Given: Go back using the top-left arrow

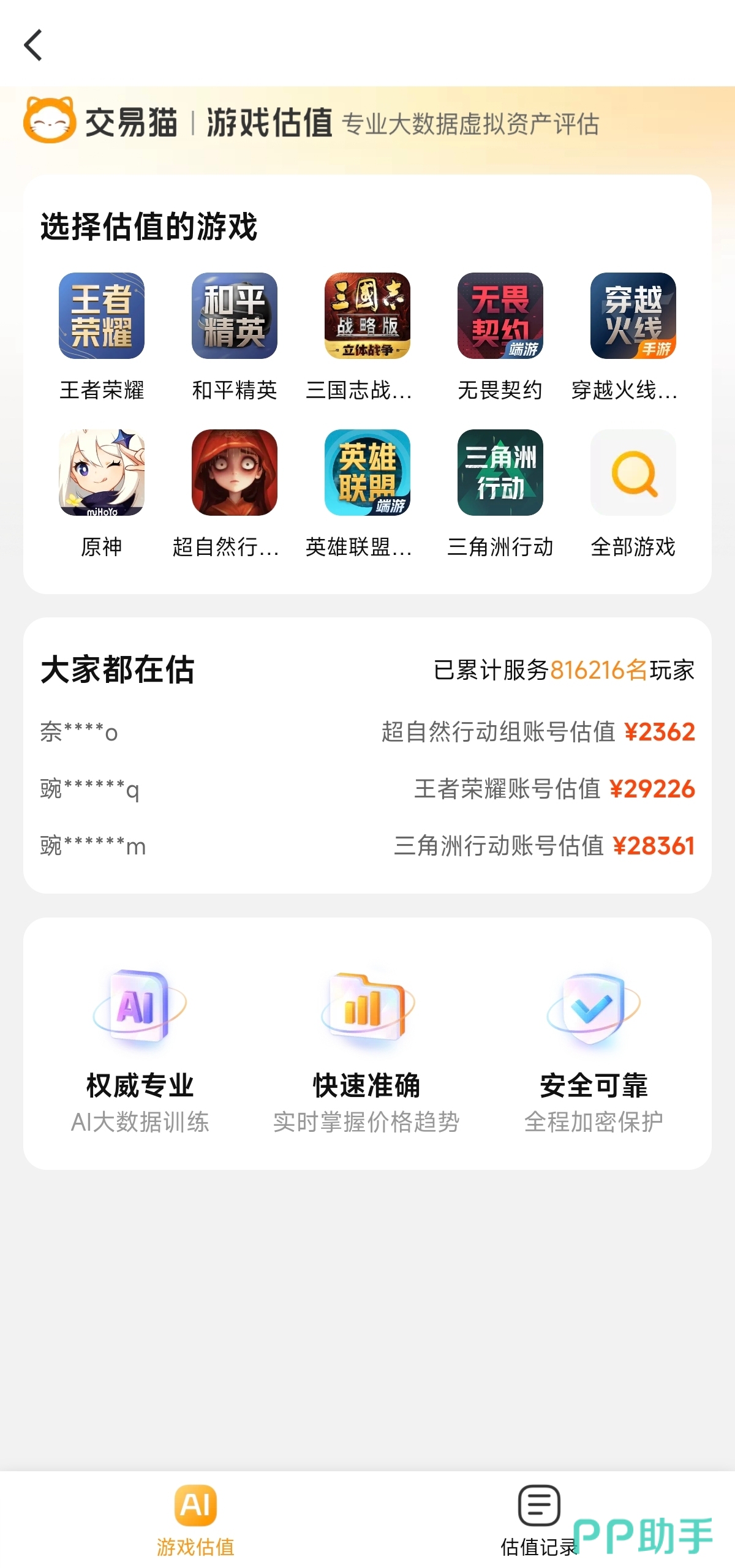Looking at the screenshot, I should tap(34, 45).
